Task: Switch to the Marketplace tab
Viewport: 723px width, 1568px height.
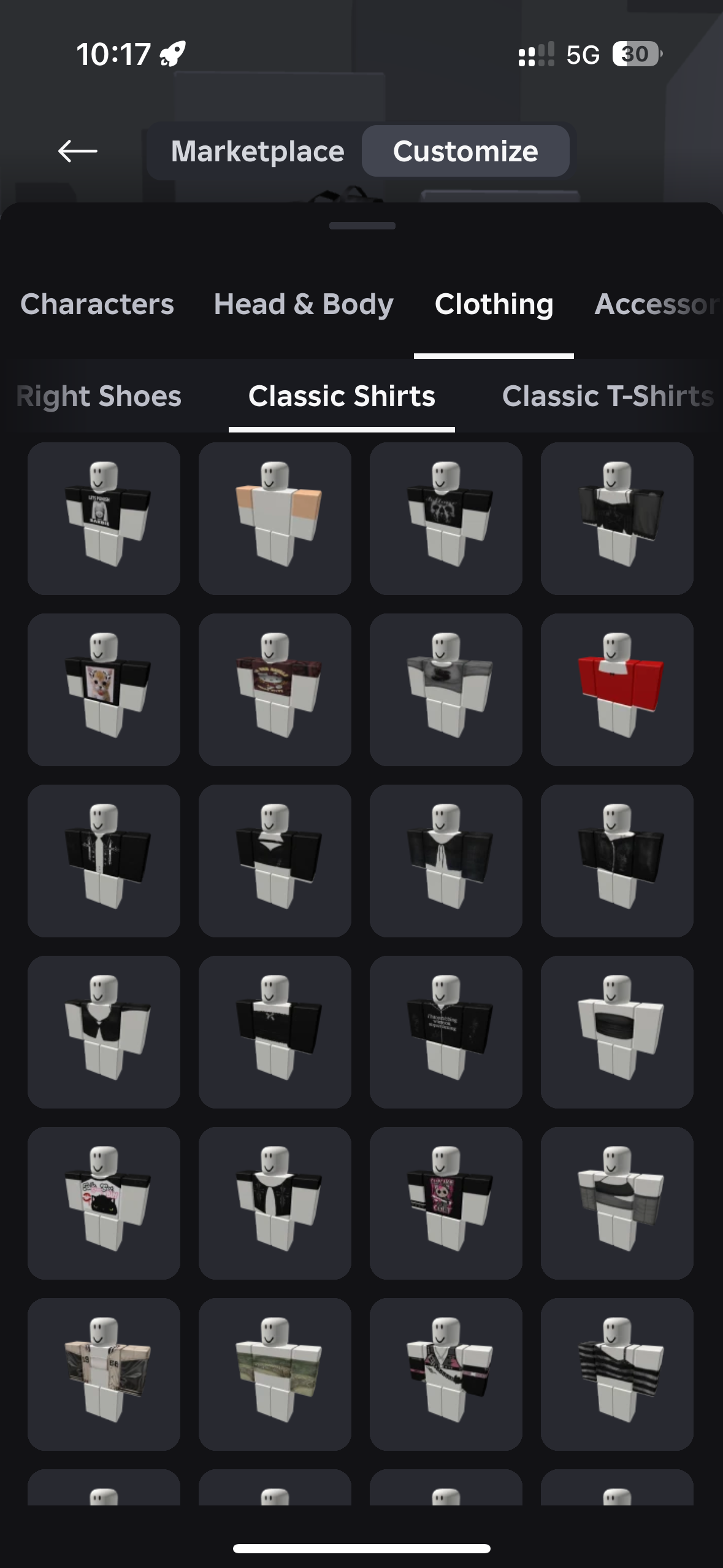Action: tap(258, 152)
